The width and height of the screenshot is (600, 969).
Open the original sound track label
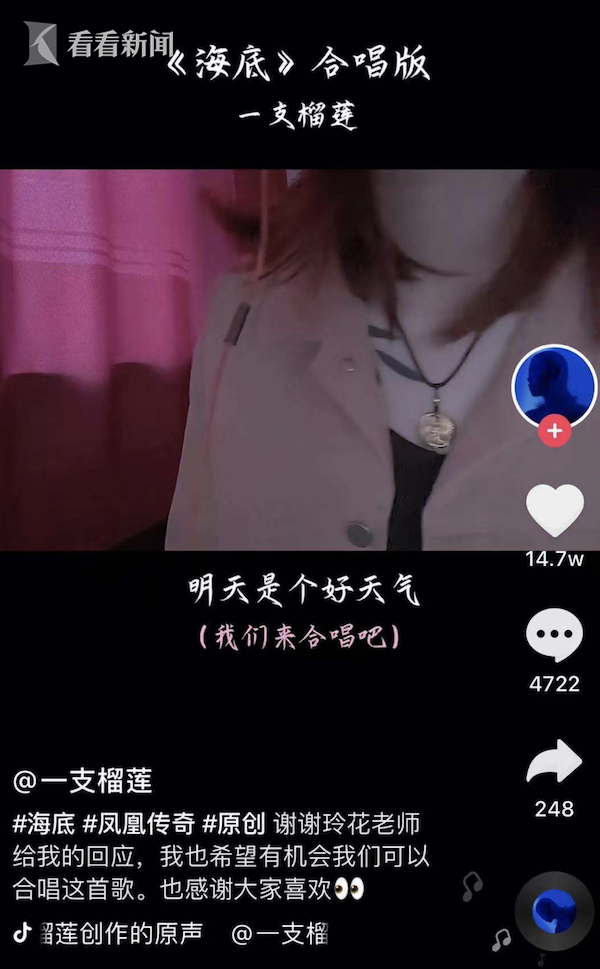click(x=120, y=934)
